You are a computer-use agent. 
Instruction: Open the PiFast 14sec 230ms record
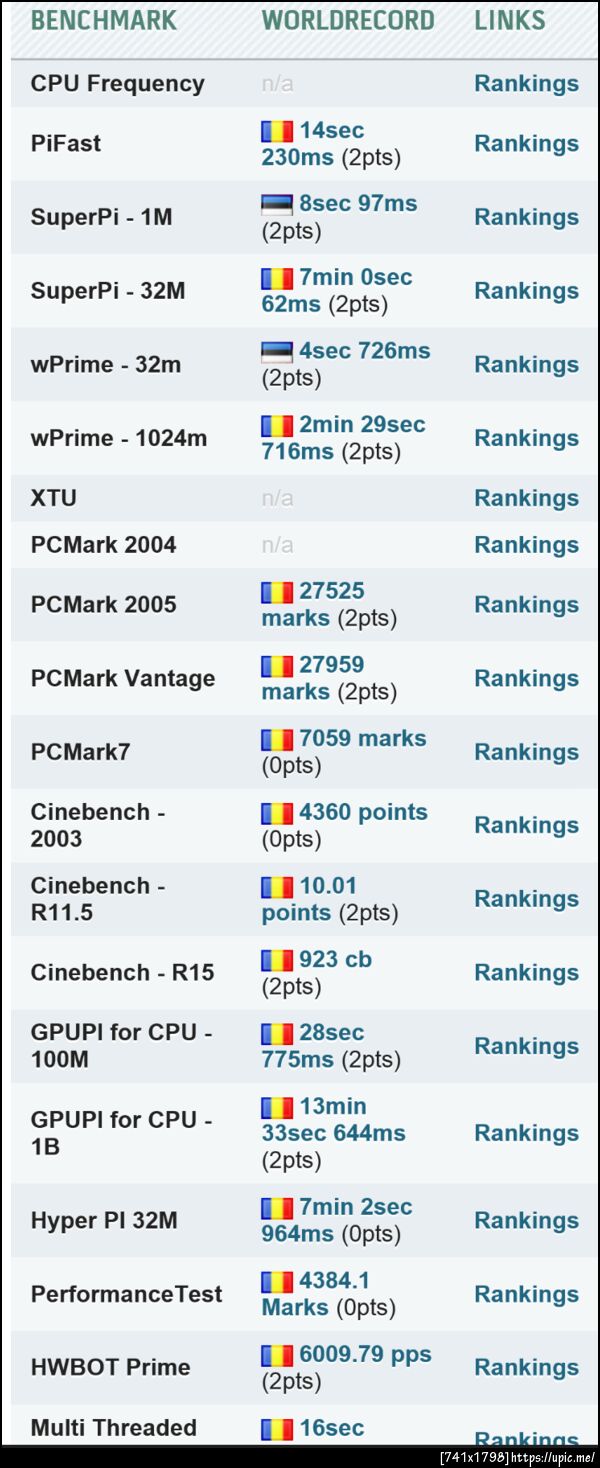(x=331, y=131)
